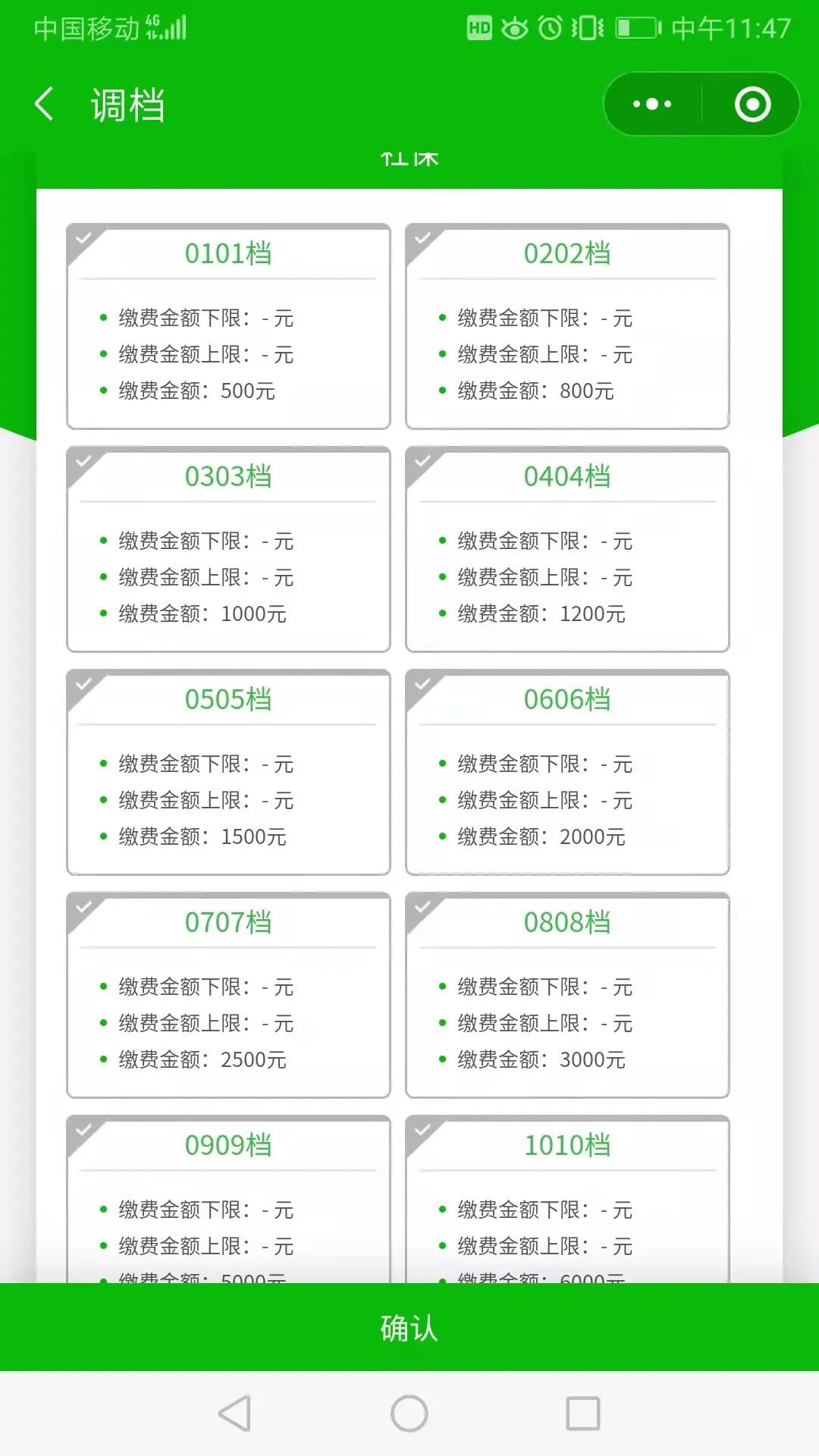The image size is (819, 1456).
Task: Close the mini program via circle icon
Action: click(x=752, y=104)
